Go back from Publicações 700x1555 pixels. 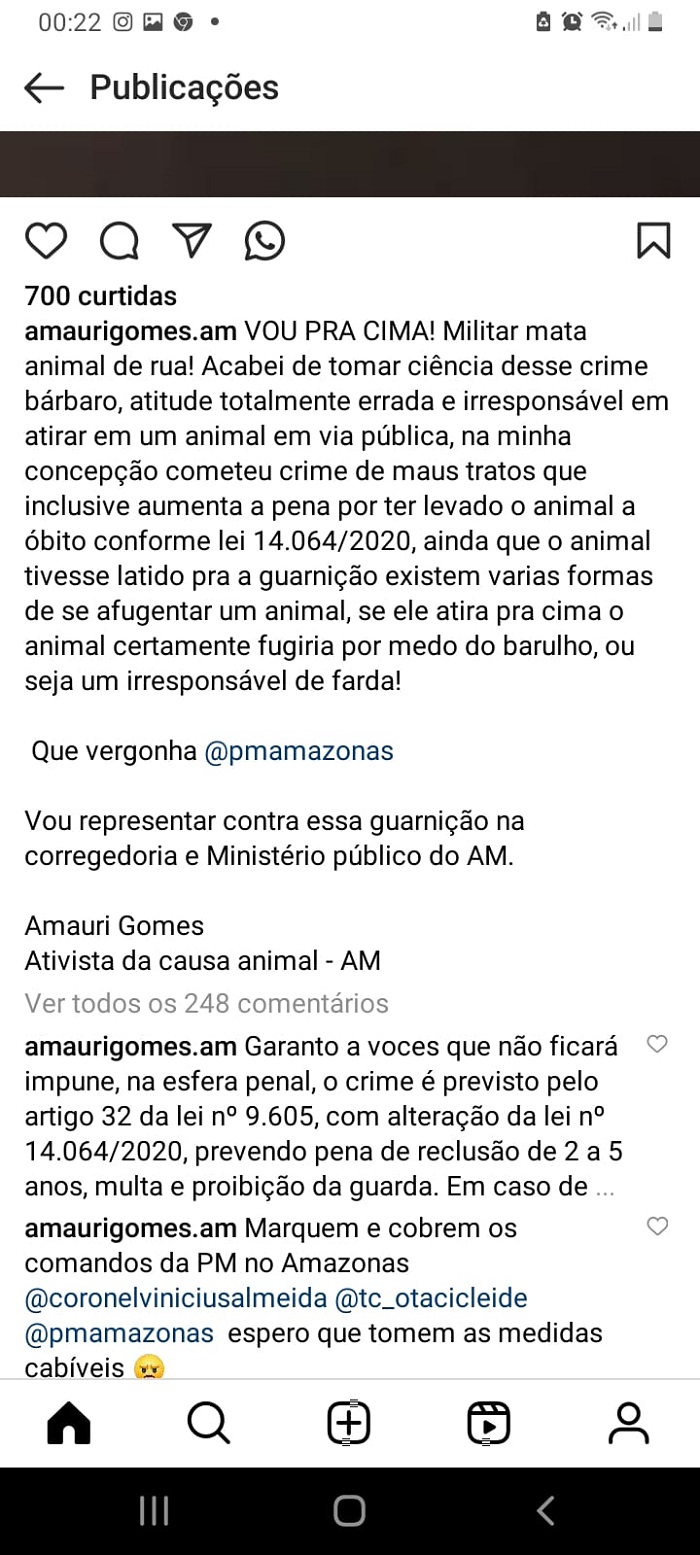[44, 88]
